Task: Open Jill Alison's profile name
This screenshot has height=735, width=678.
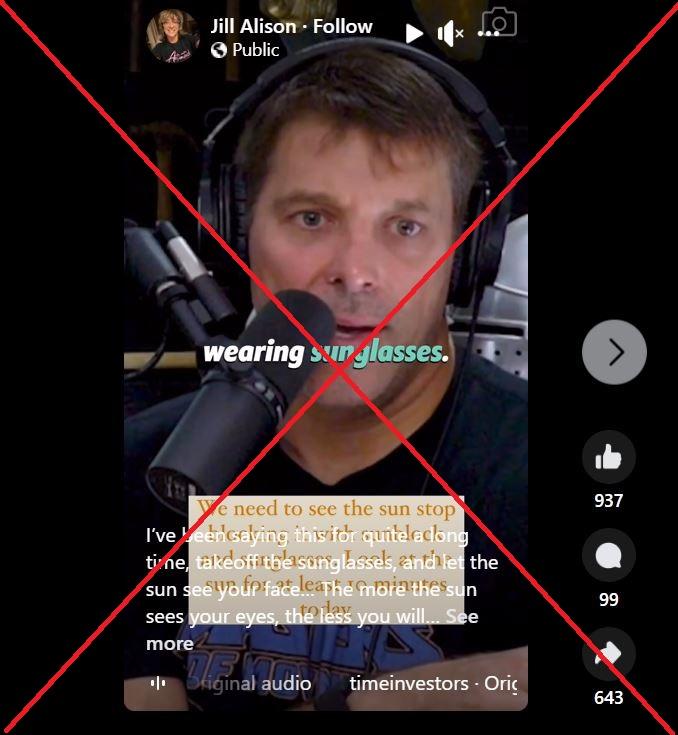Action: pos(251,26)
